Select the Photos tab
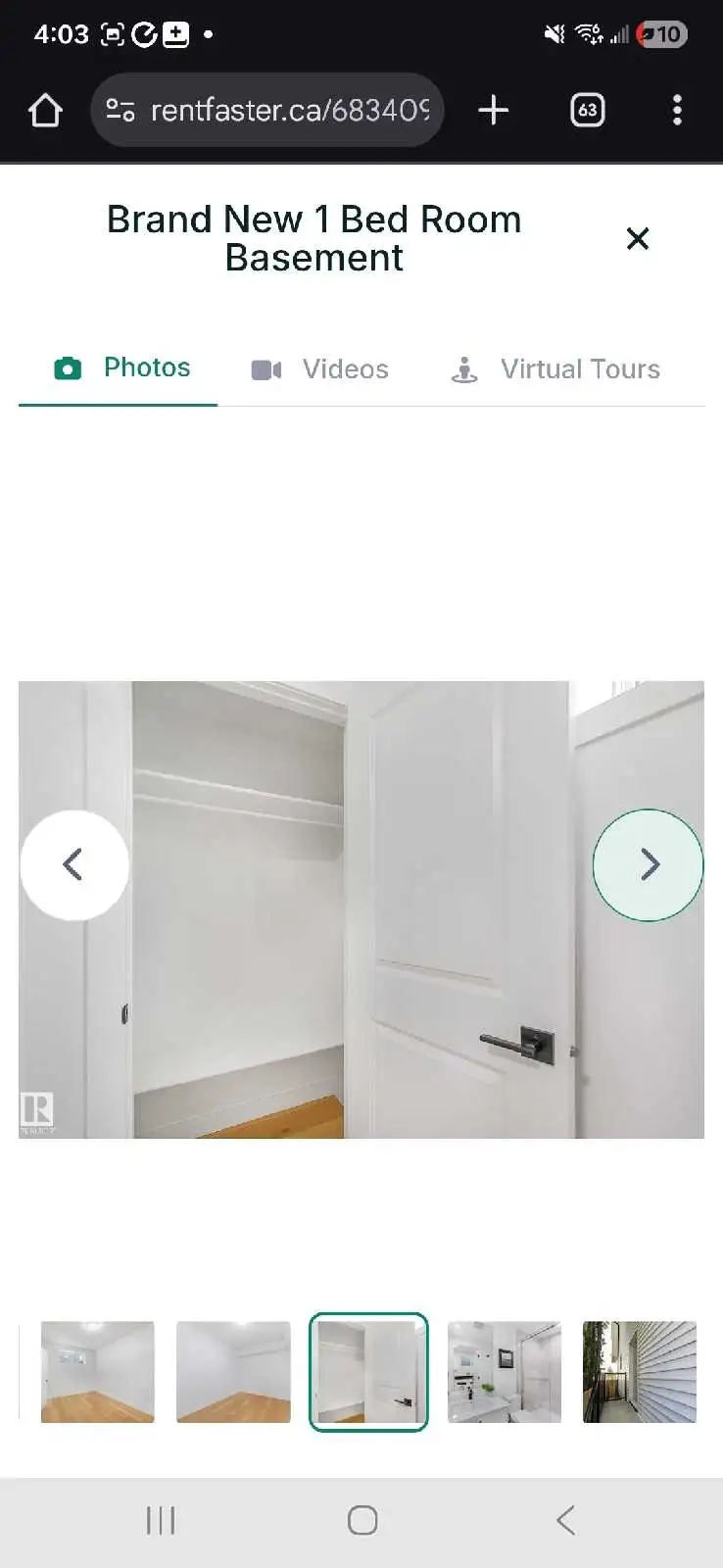 121,368
